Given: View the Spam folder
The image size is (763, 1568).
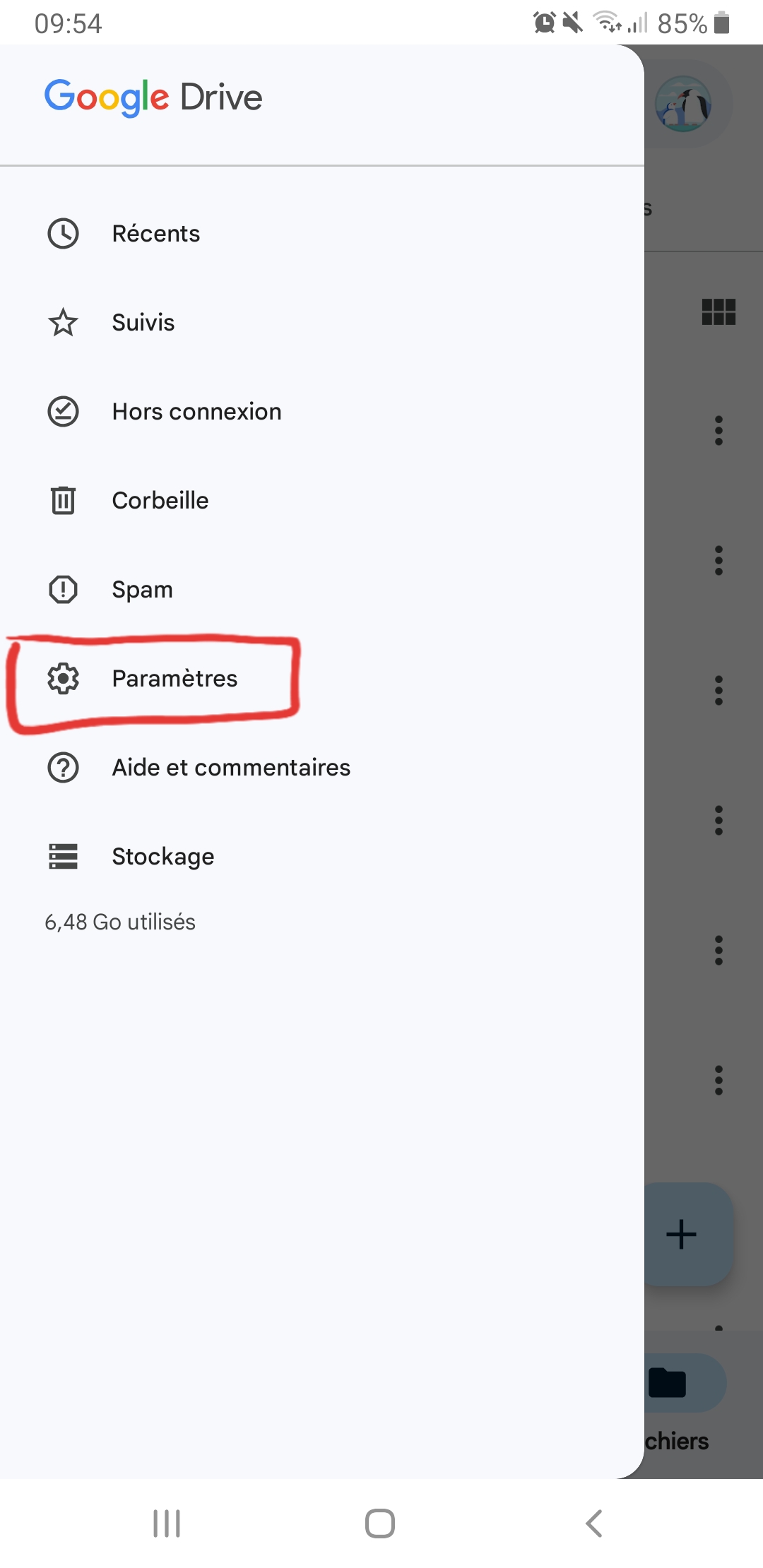Looking at the screenshot, I should click(x=142, y=590).
